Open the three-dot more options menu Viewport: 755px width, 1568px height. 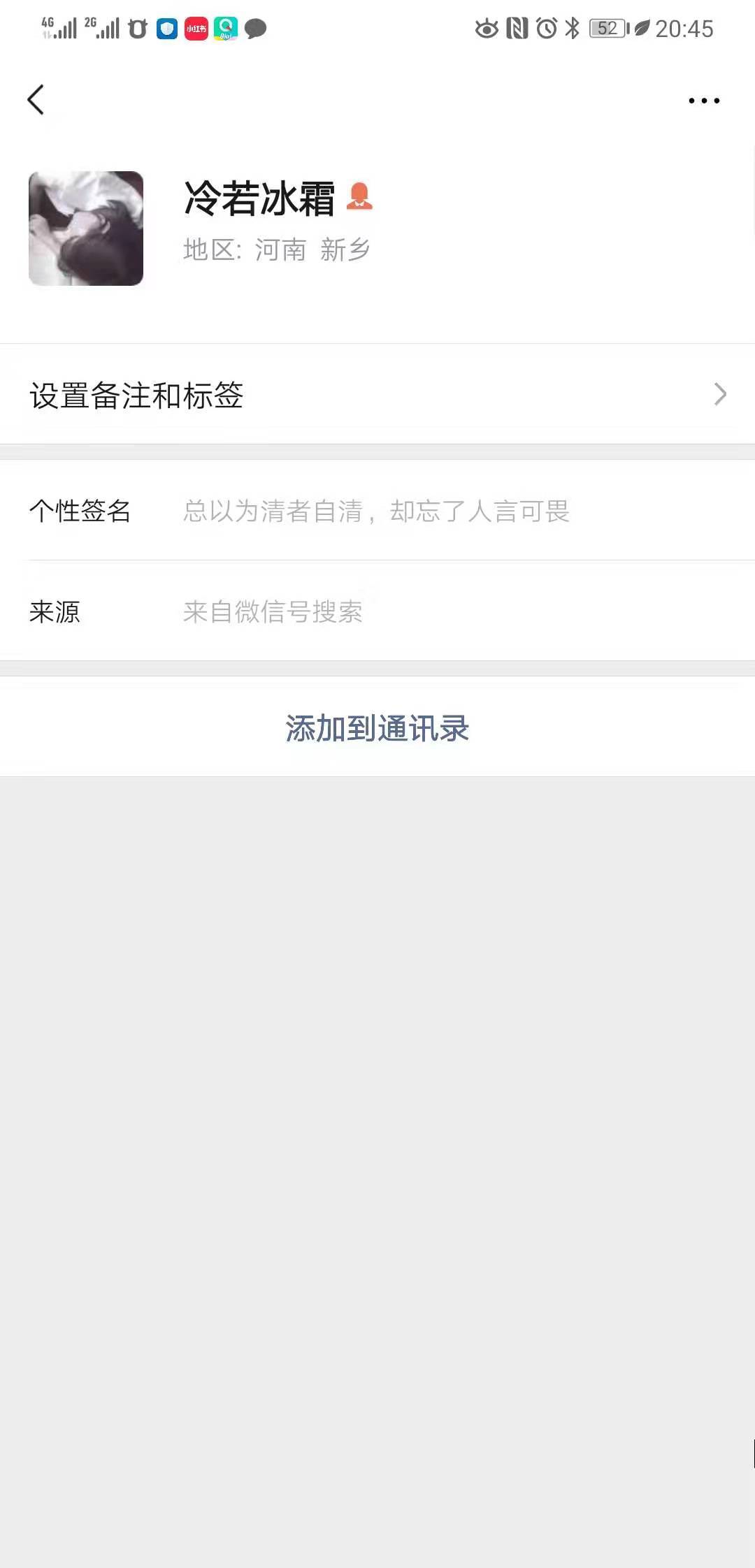703,101
